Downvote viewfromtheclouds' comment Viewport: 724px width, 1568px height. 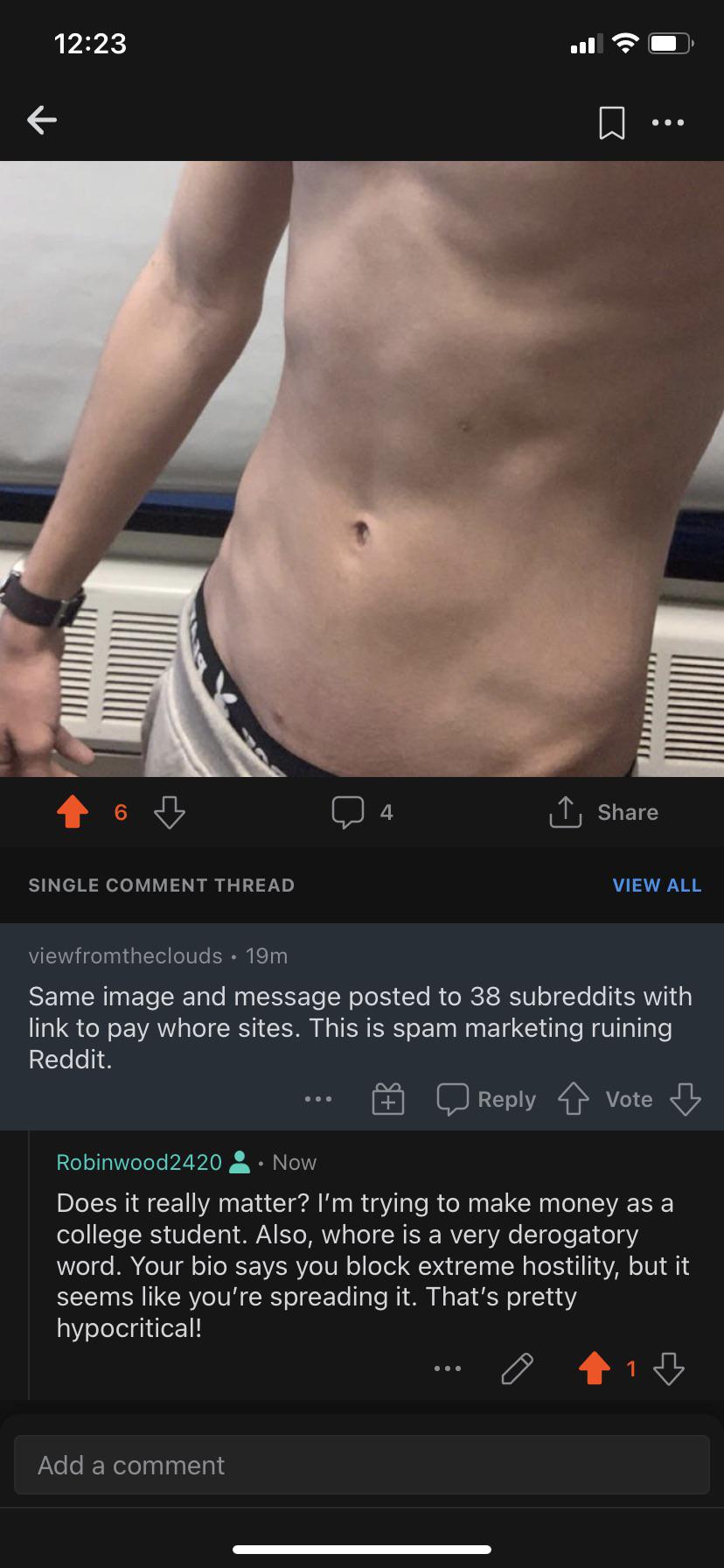(x=685, y=1099)
